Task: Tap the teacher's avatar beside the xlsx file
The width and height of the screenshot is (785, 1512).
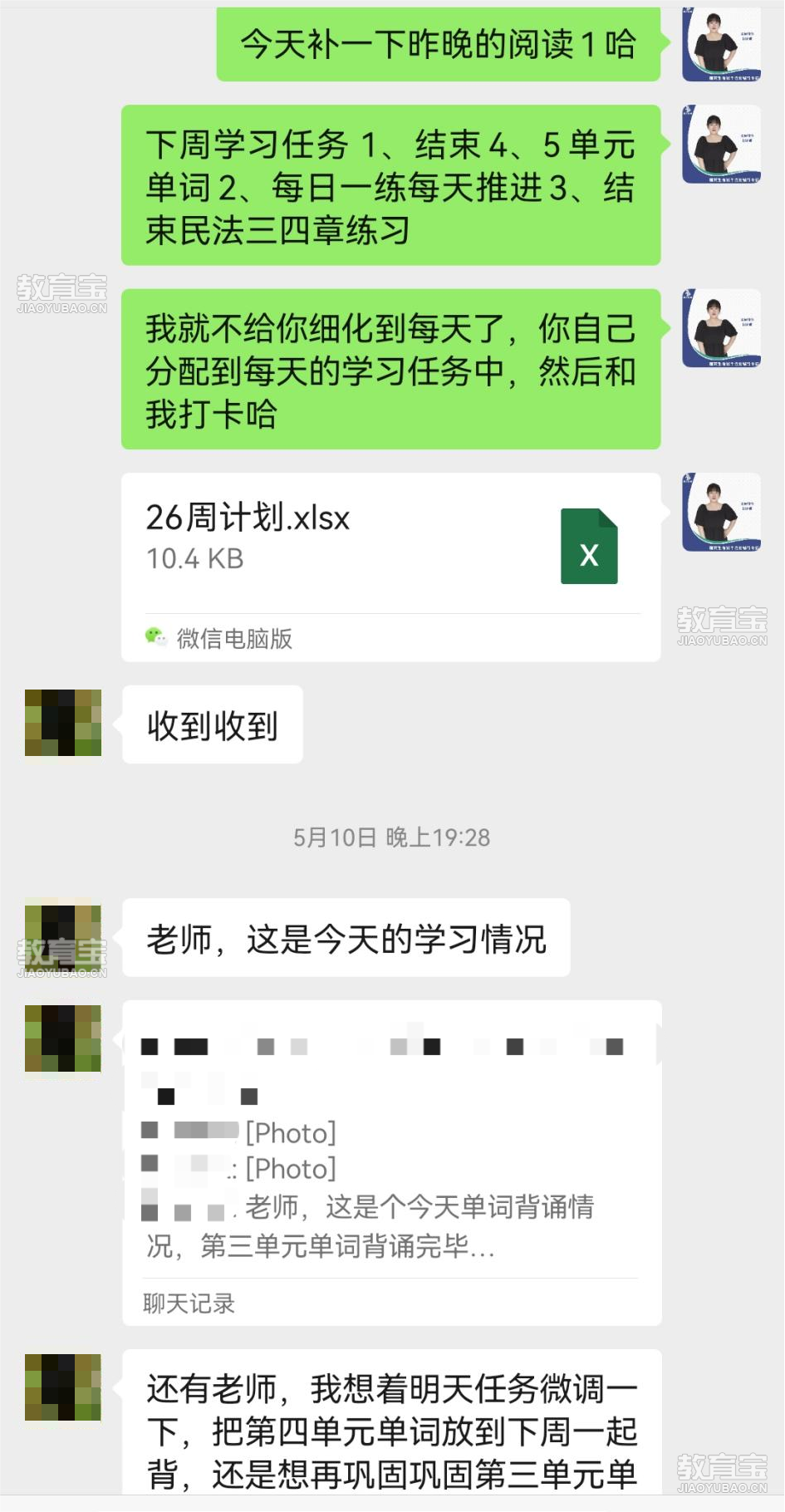Action: pos(721,513)
